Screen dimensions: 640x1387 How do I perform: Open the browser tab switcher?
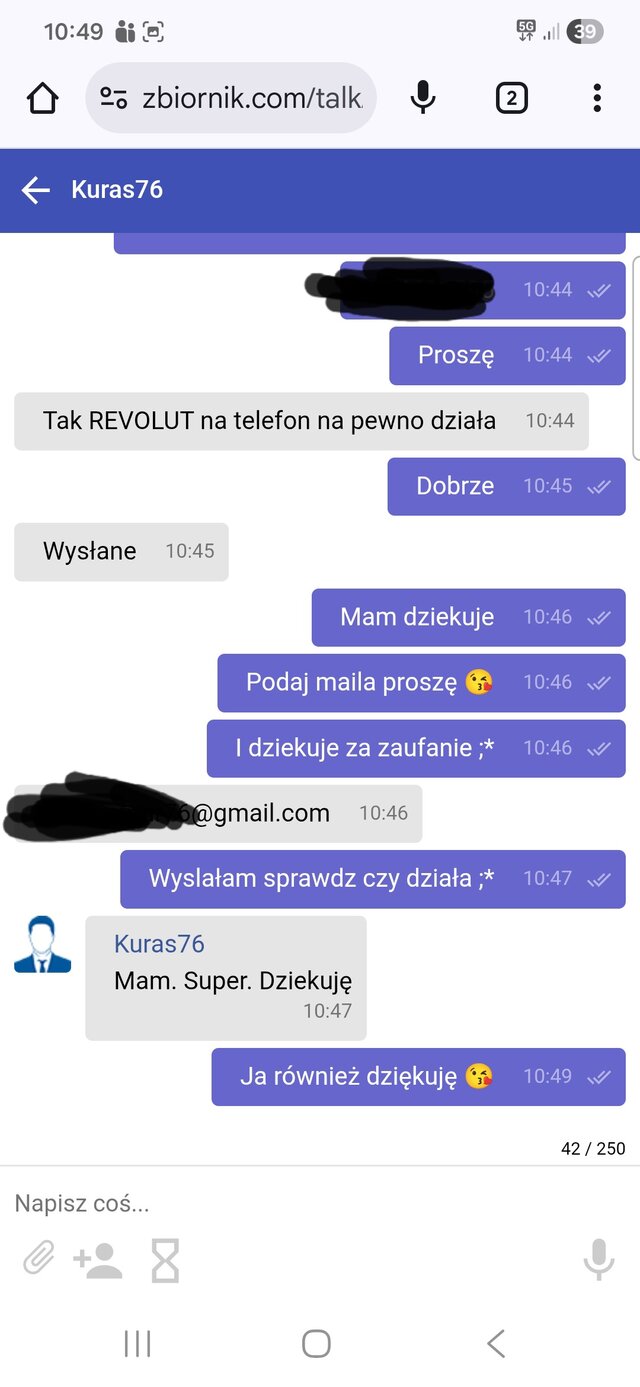tap(511, 98)
